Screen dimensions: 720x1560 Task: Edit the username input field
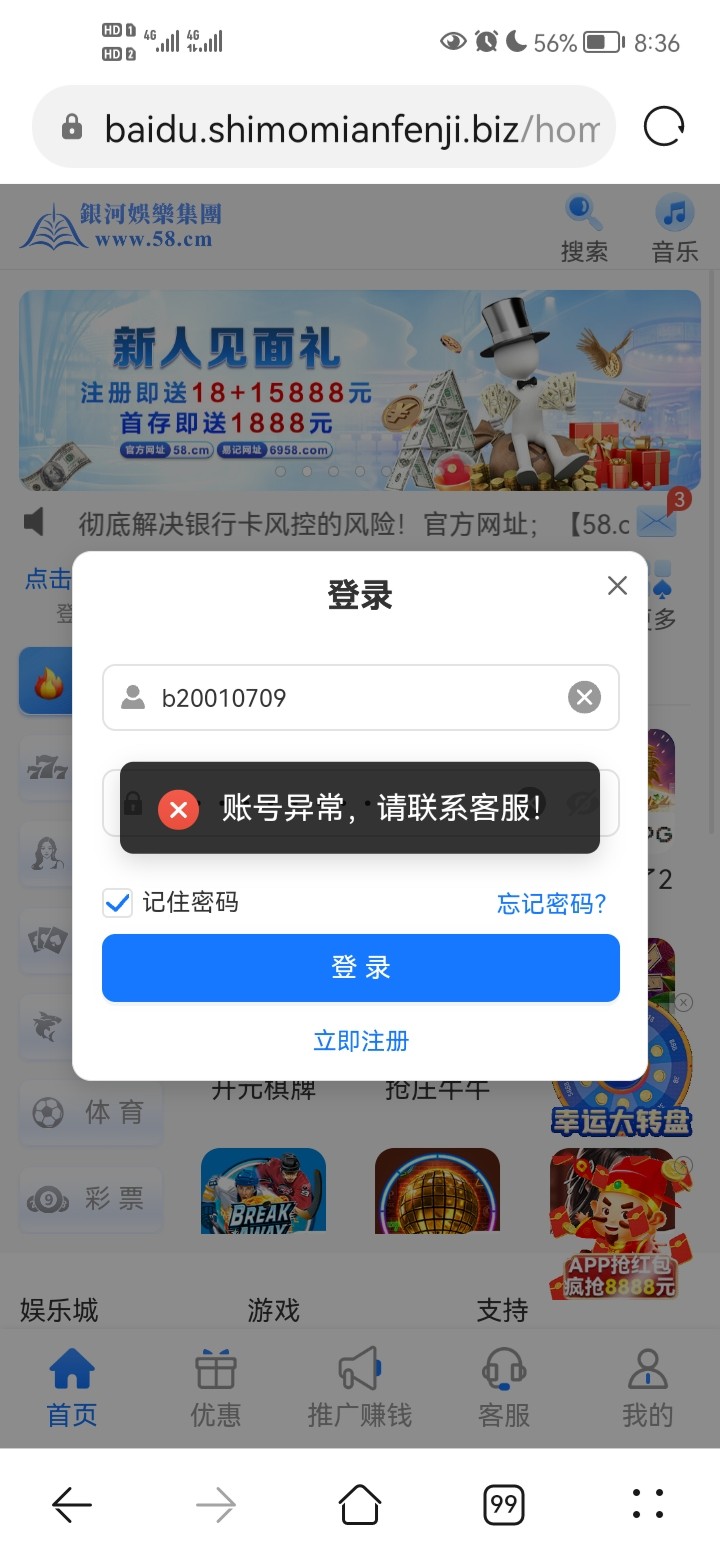pyautogui.click(x=350, y=697)
